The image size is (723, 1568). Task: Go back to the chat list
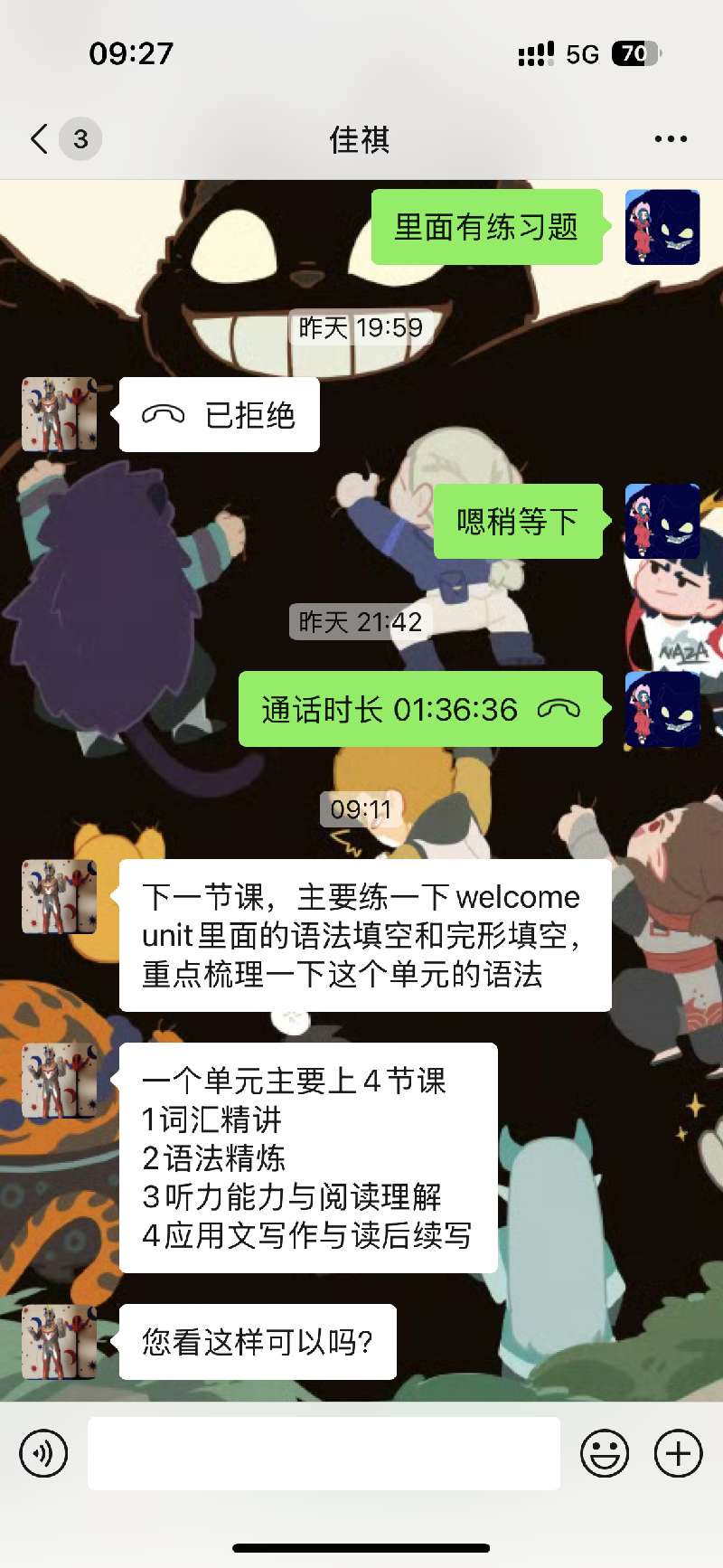41,139
